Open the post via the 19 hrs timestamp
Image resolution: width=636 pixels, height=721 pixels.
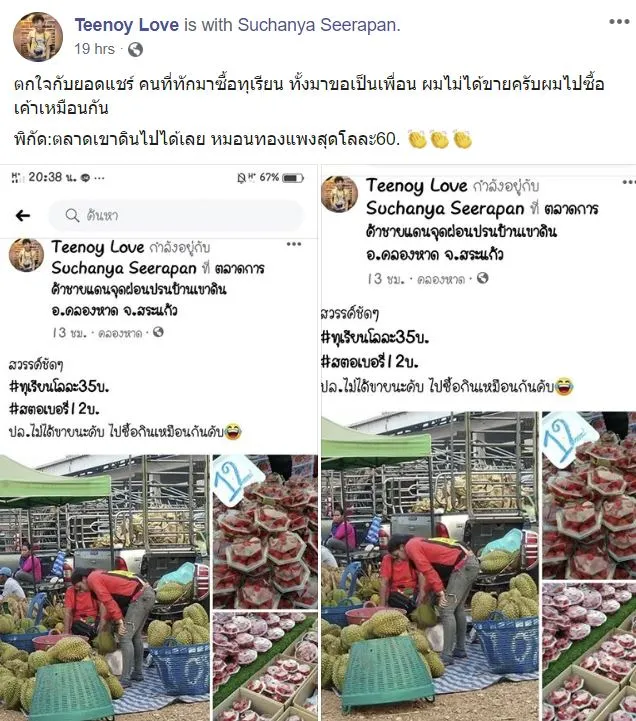click(x=94, y=49)
